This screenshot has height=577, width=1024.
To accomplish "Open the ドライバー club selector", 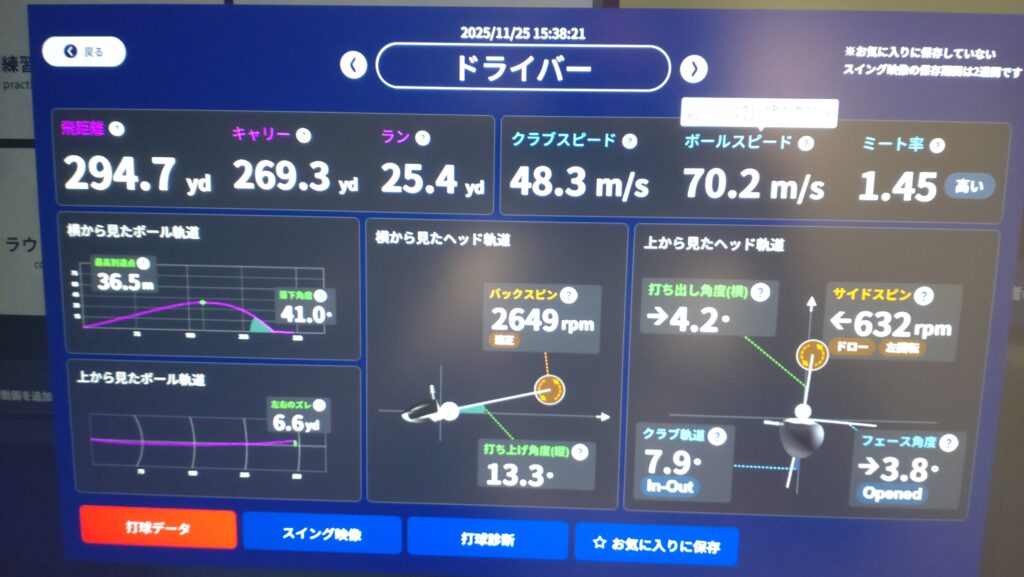I will pyautogui.click(x=523, y=68).
